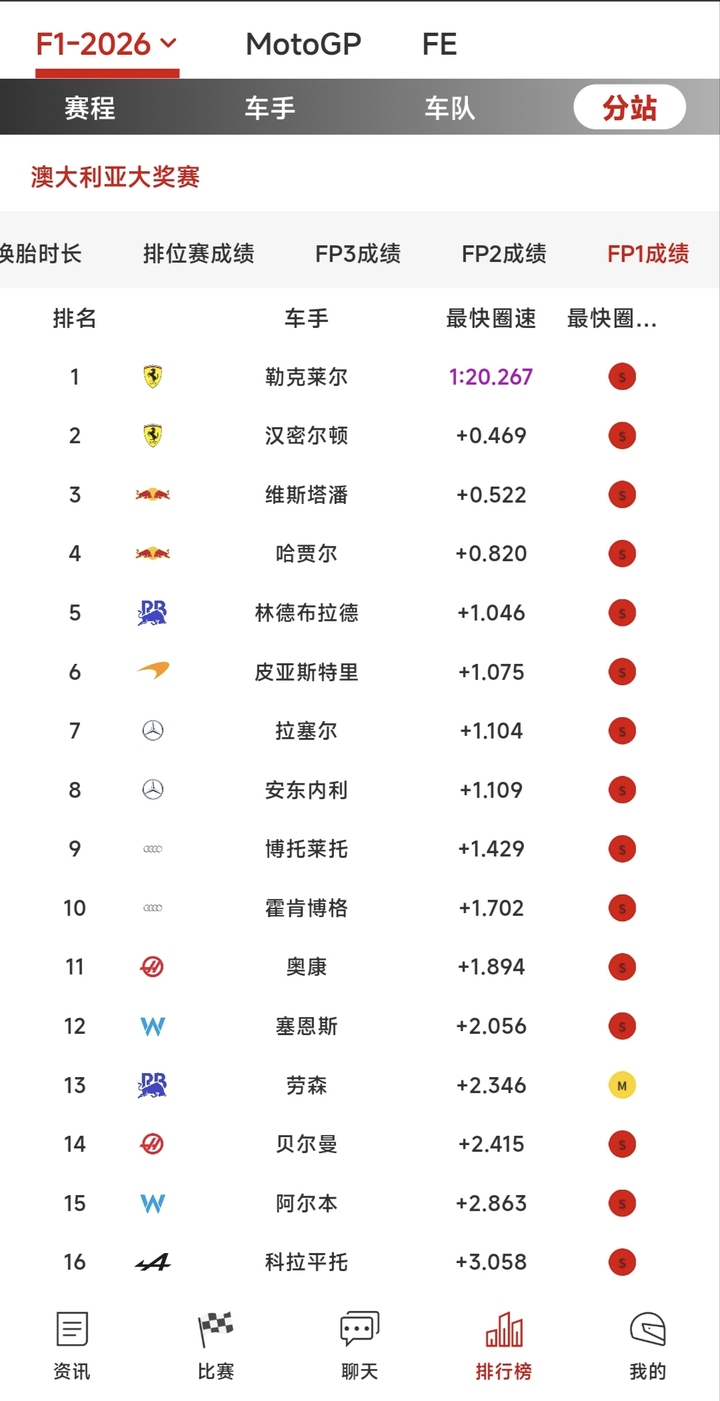This screenshot has width=720, height=1401.
Task: Open the 我的 profile section
Action: pyautogui.click(x=648, y=1345)
